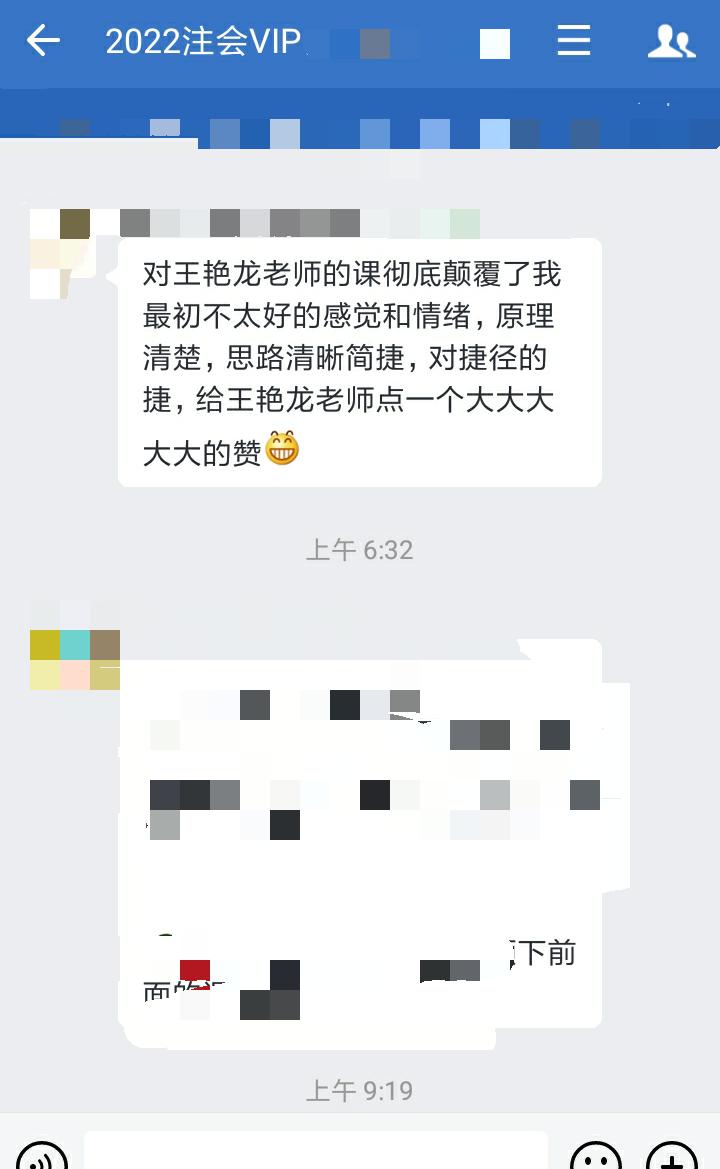This screenshot has width=720, height=1169.
Task: View group members via the two-person icon
Action: click(668, 42)
